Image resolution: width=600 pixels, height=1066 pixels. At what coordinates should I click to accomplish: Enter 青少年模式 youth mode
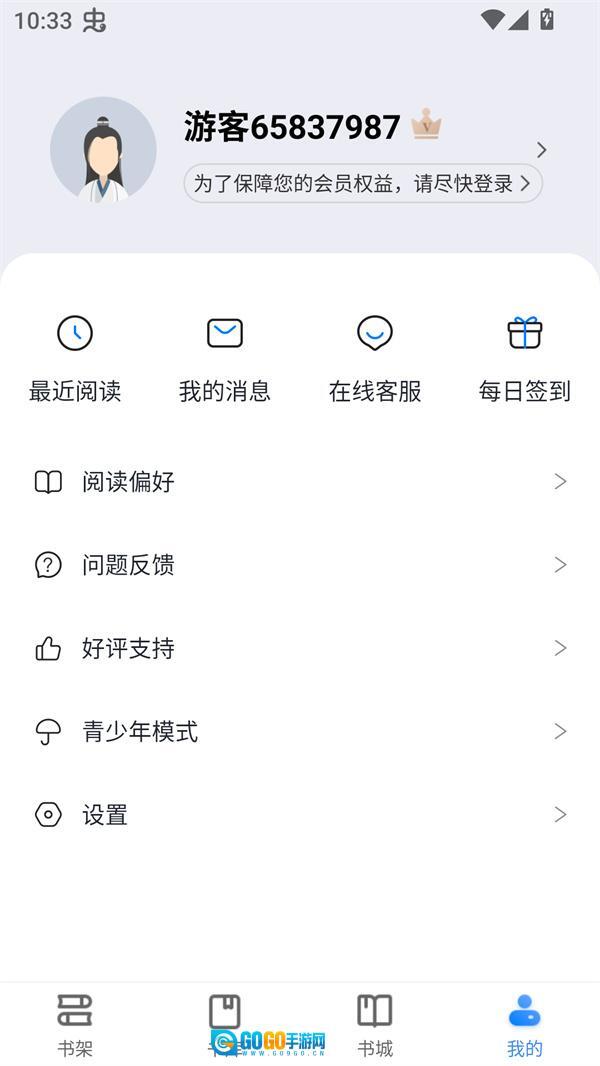tap(300, 732)
